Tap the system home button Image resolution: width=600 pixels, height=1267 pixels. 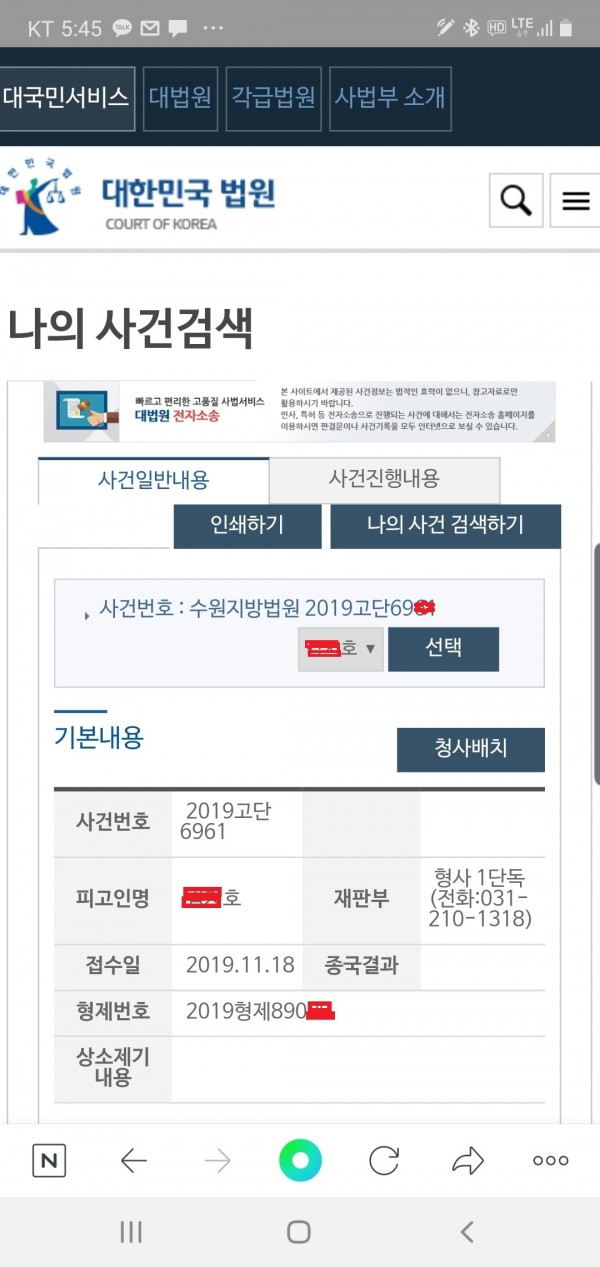coord(298,1232)
